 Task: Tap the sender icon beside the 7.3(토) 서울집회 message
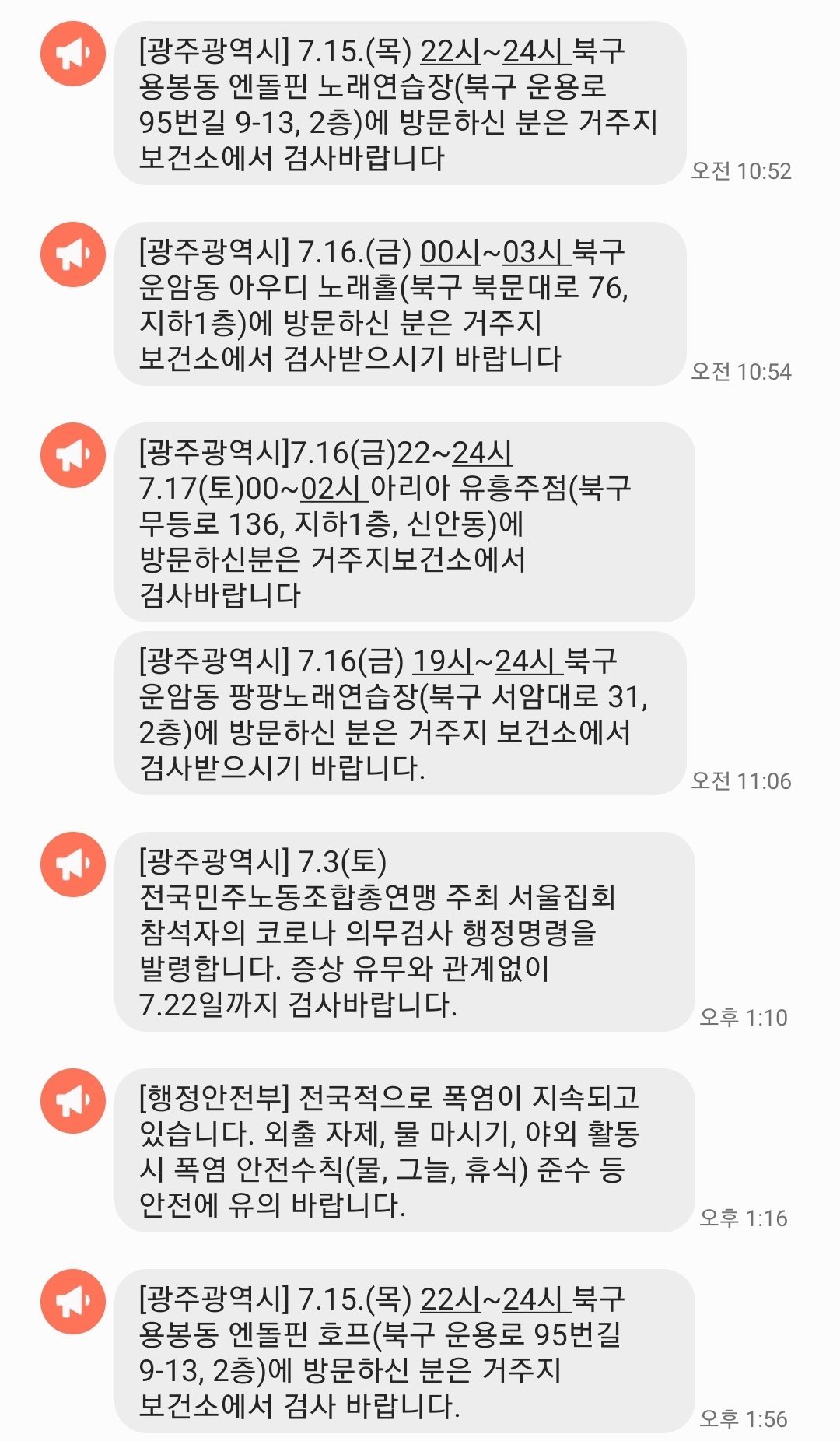73,864
